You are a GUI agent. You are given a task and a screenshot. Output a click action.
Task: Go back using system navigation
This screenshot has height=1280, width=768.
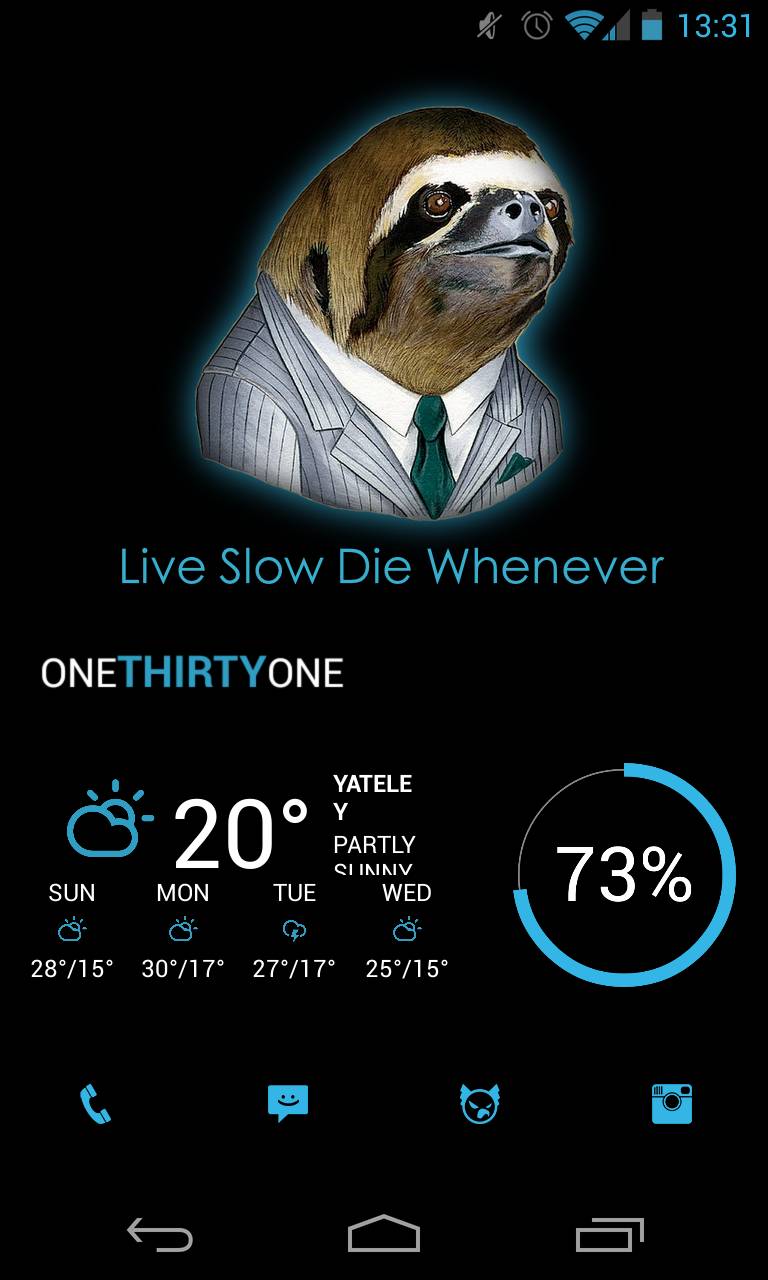point(160,1235)
